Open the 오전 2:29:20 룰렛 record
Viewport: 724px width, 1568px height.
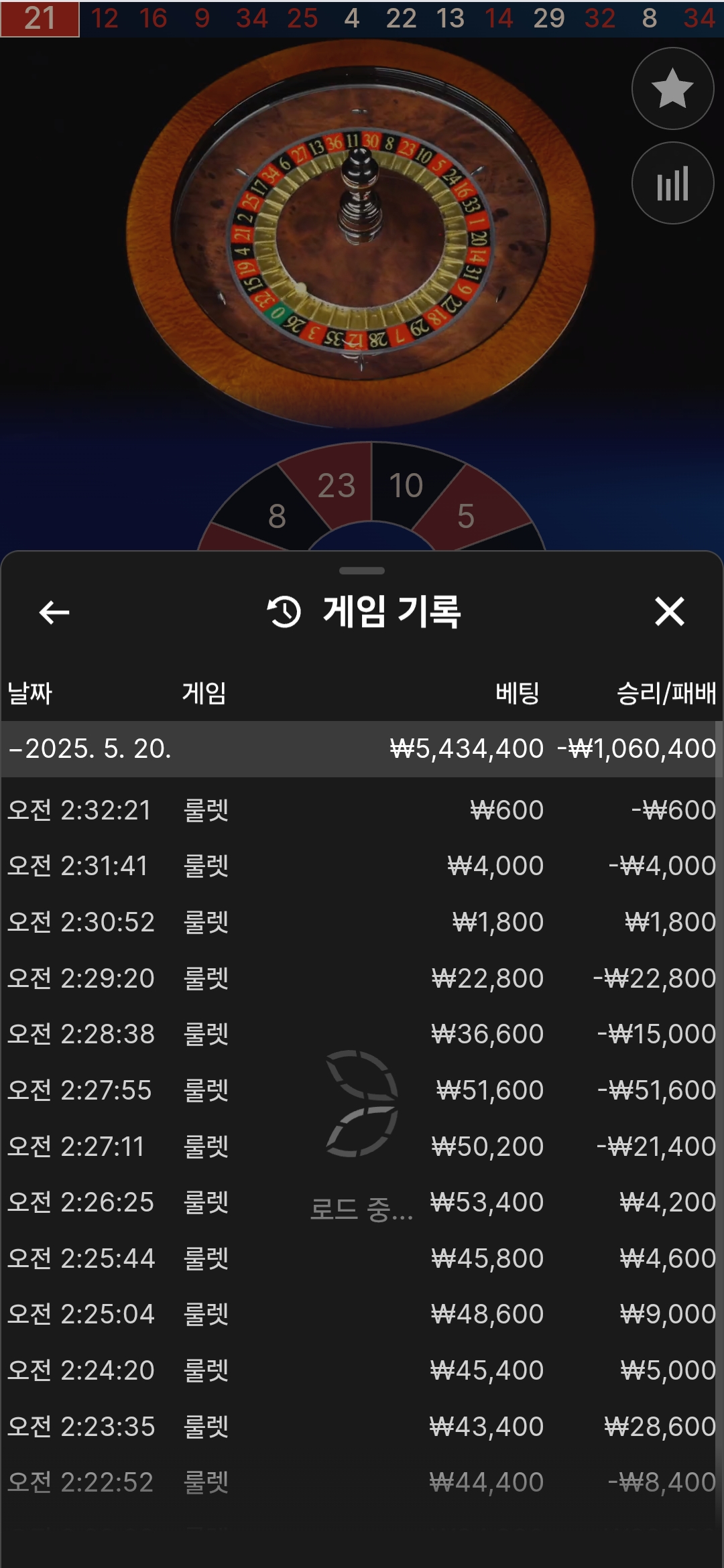pyautogui.click(x=362, y=978)
